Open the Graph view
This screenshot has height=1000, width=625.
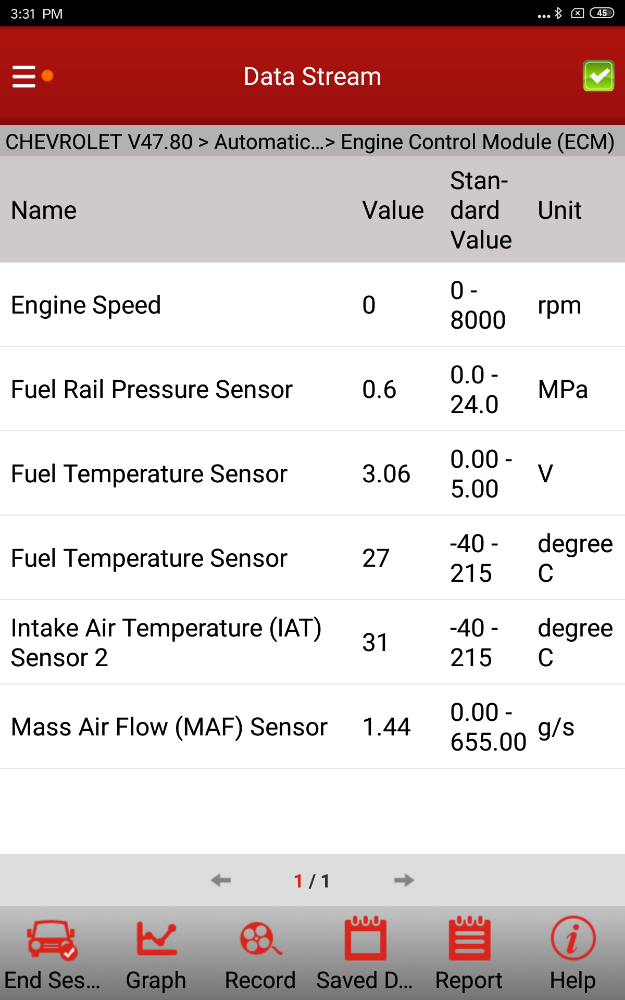pos(156,954)
